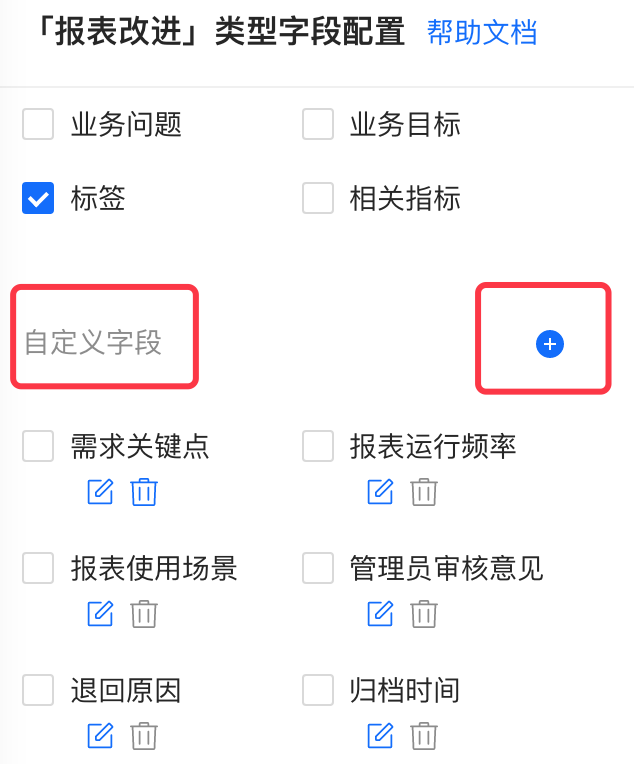The image size is (634, 764).
Task: Check the 业务问题 checkbox
Action: (38, 125)
